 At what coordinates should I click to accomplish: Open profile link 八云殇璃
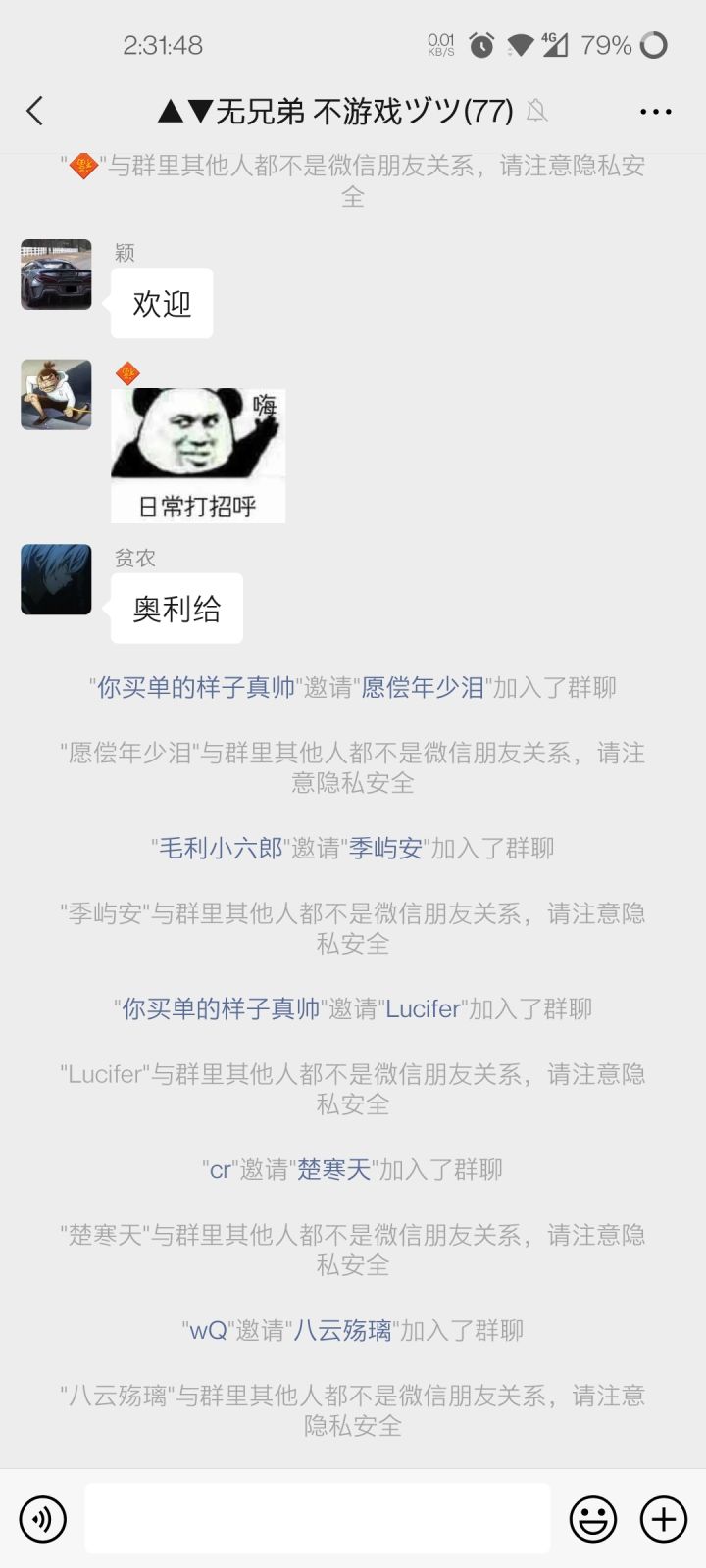tap(343, 1330)
